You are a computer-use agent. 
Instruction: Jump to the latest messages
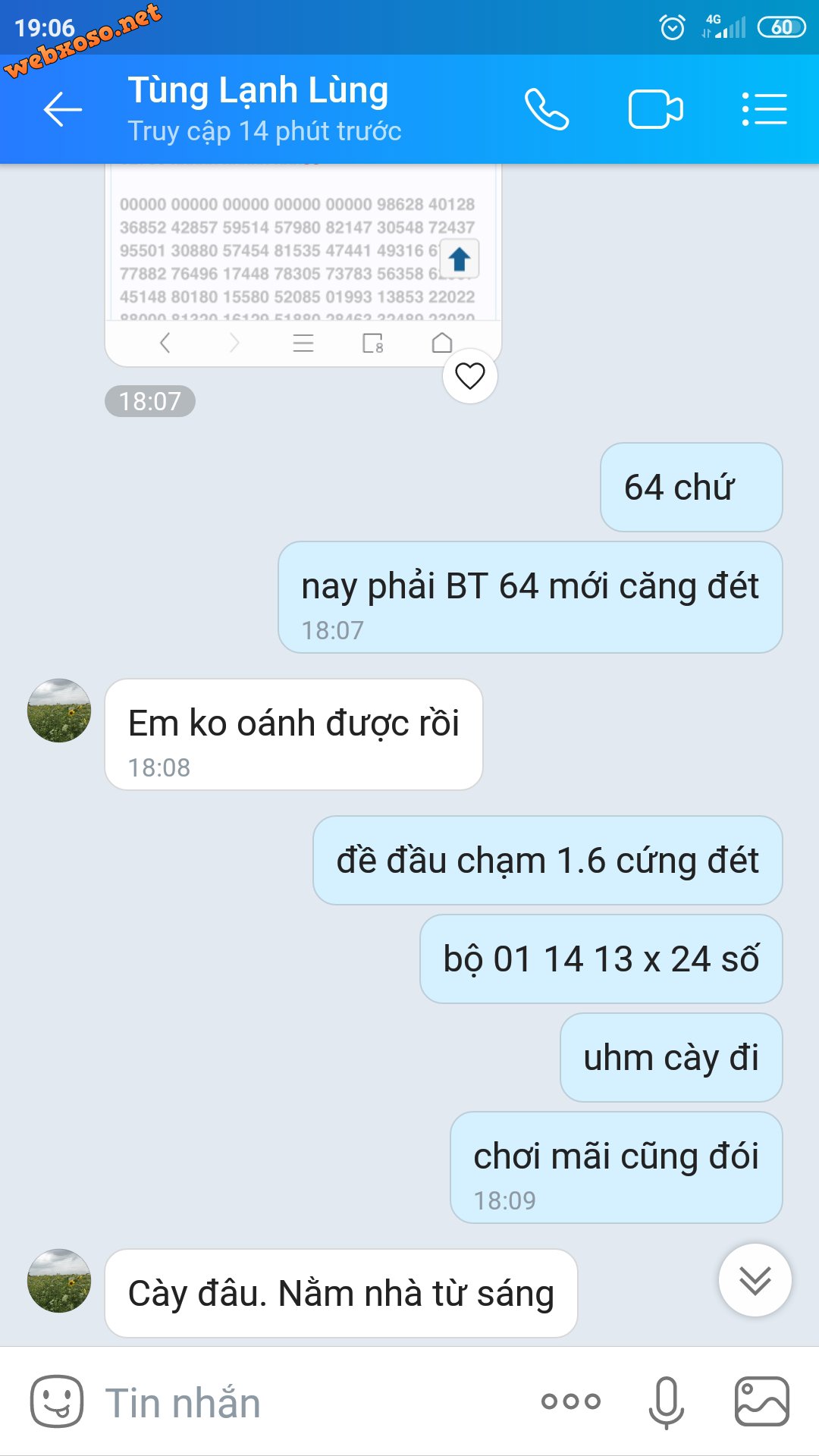pyautogui.click(x=755, y=1280)
